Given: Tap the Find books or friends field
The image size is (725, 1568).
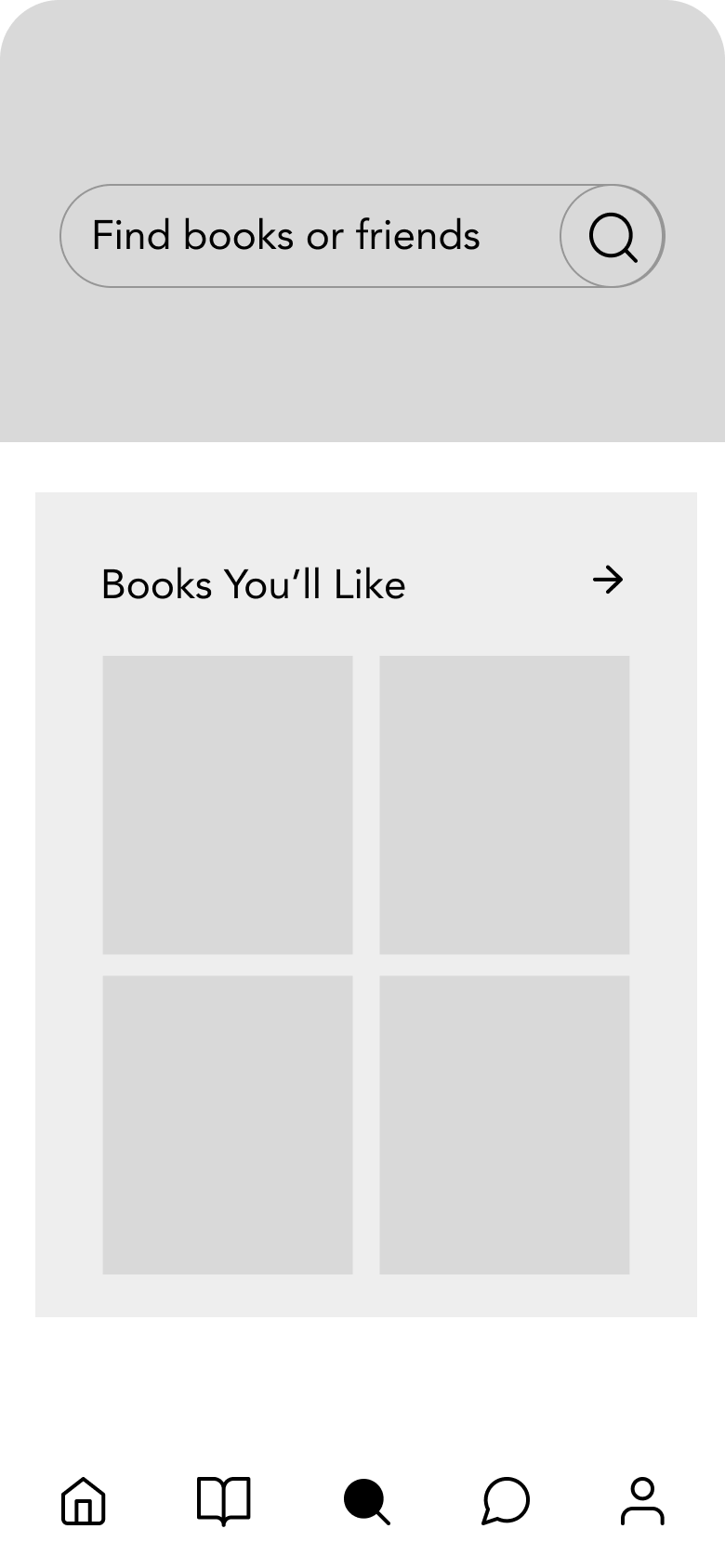Looking at the screenshot, I should (307, 236).
